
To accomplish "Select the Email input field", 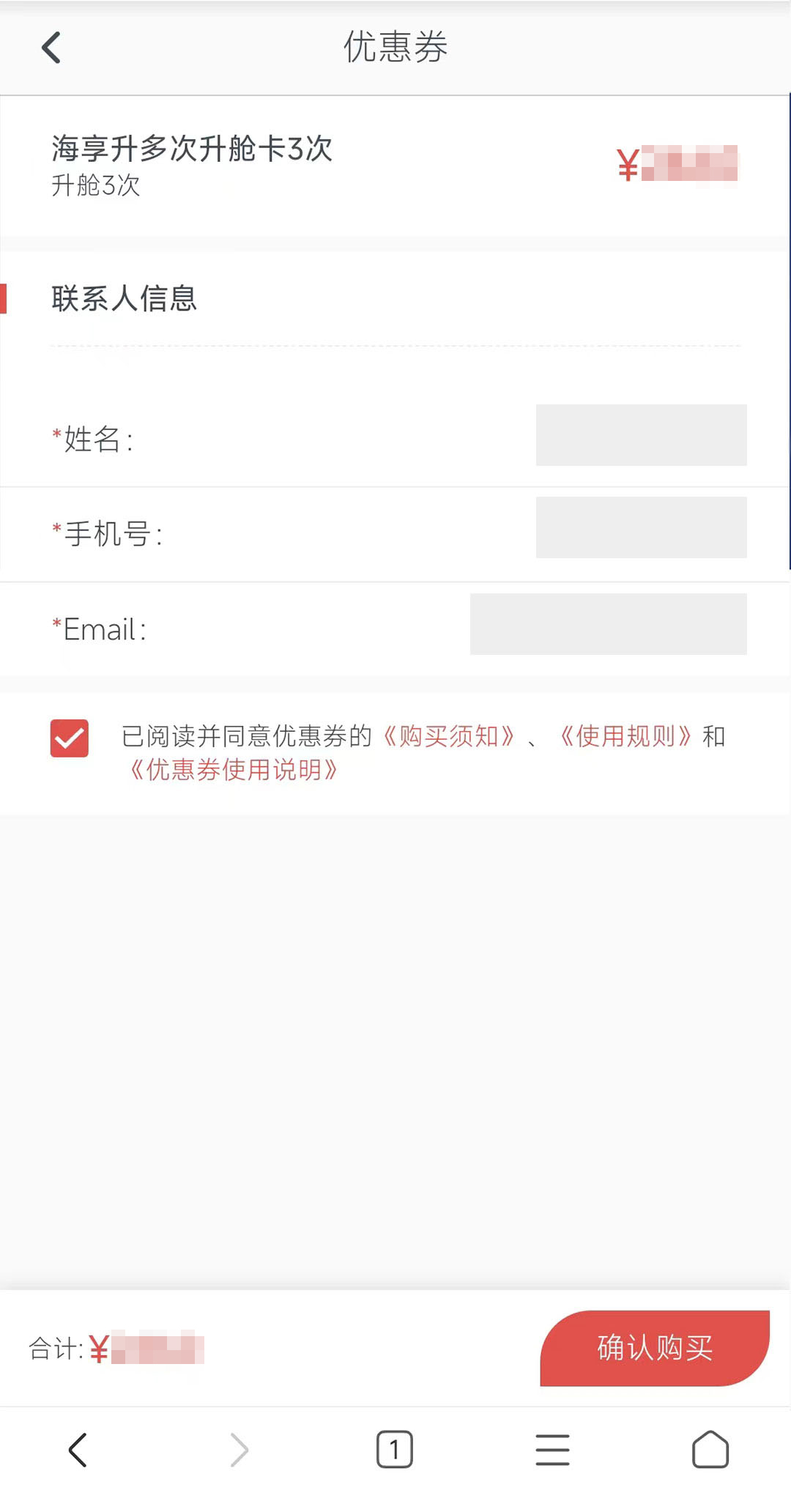I will click(608, 624).
